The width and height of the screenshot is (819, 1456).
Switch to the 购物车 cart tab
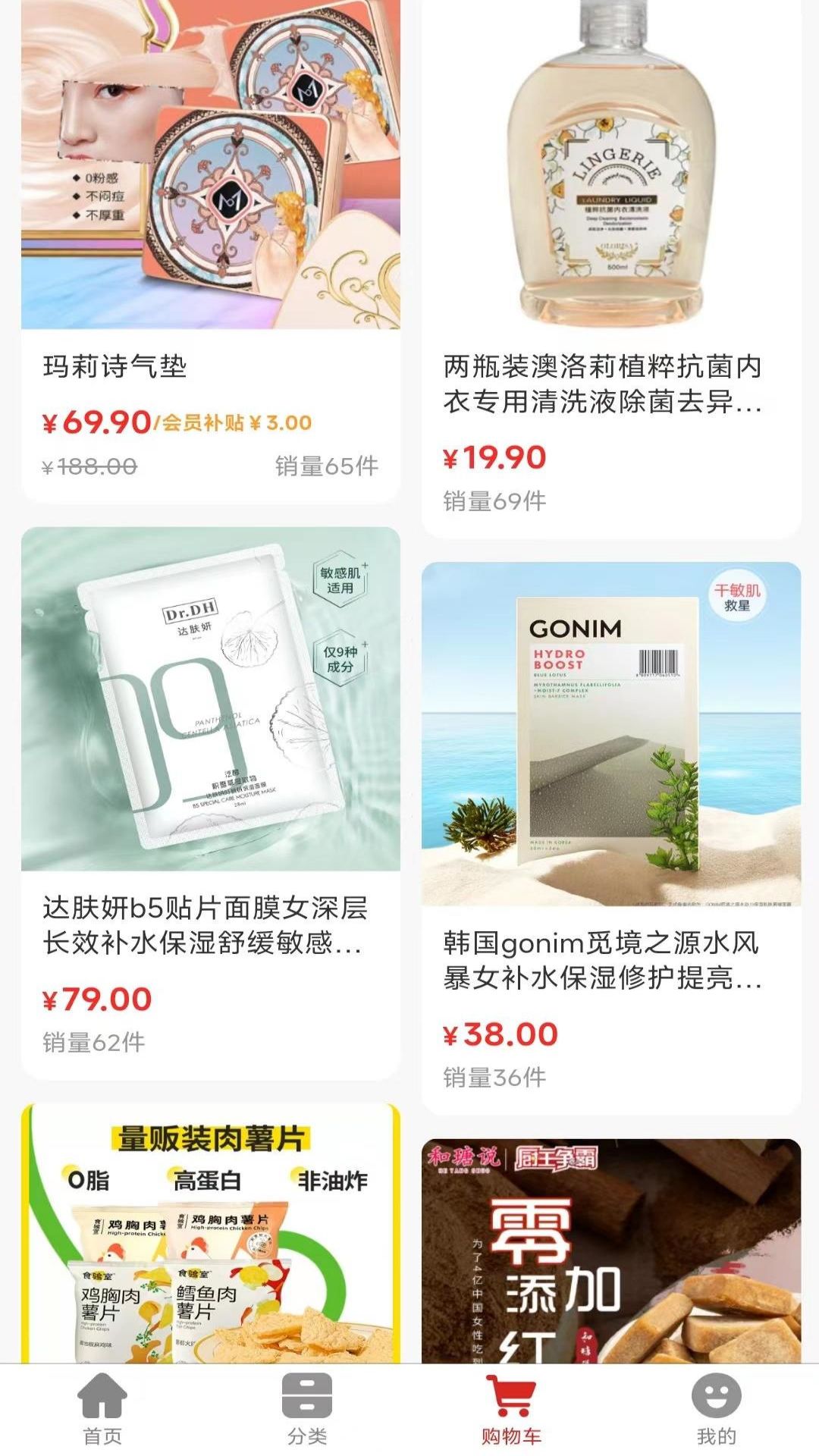(512, 1418)
